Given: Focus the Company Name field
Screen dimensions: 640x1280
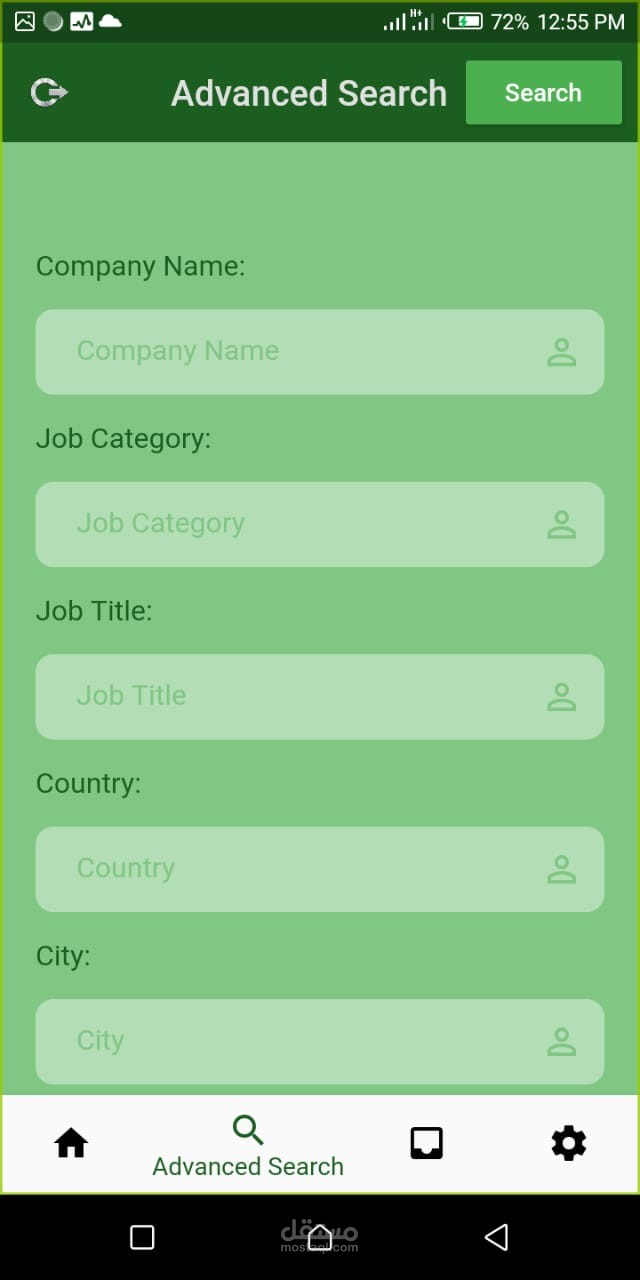Looking at the screenshot, I should coord(320,352).
